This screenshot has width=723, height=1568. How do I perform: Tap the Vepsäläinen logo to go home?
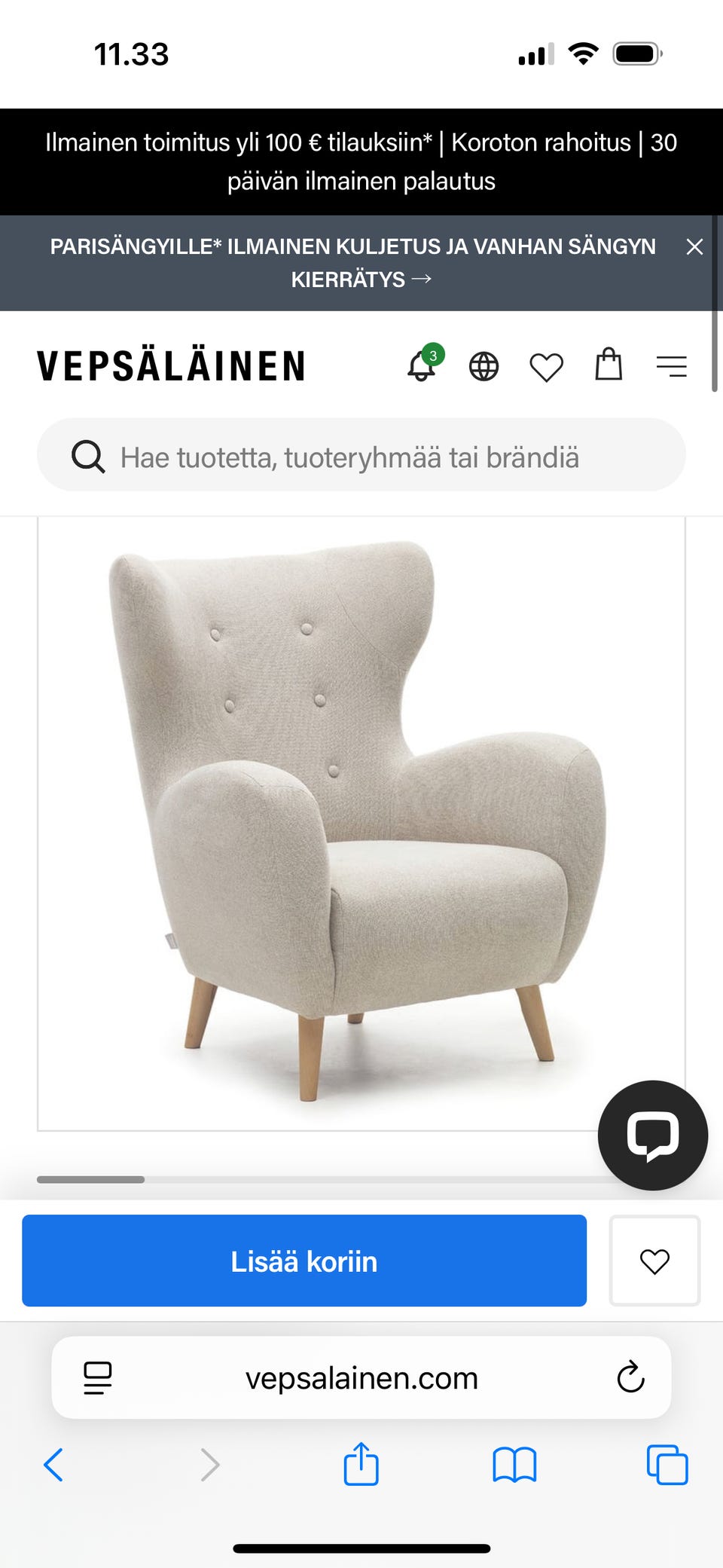click(x=171, y=366)
